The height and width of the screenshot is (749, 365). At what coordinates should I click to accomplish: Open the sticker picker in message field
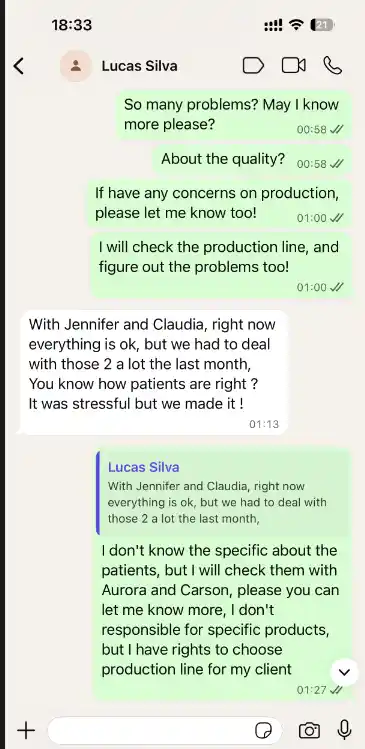[263, 731]
